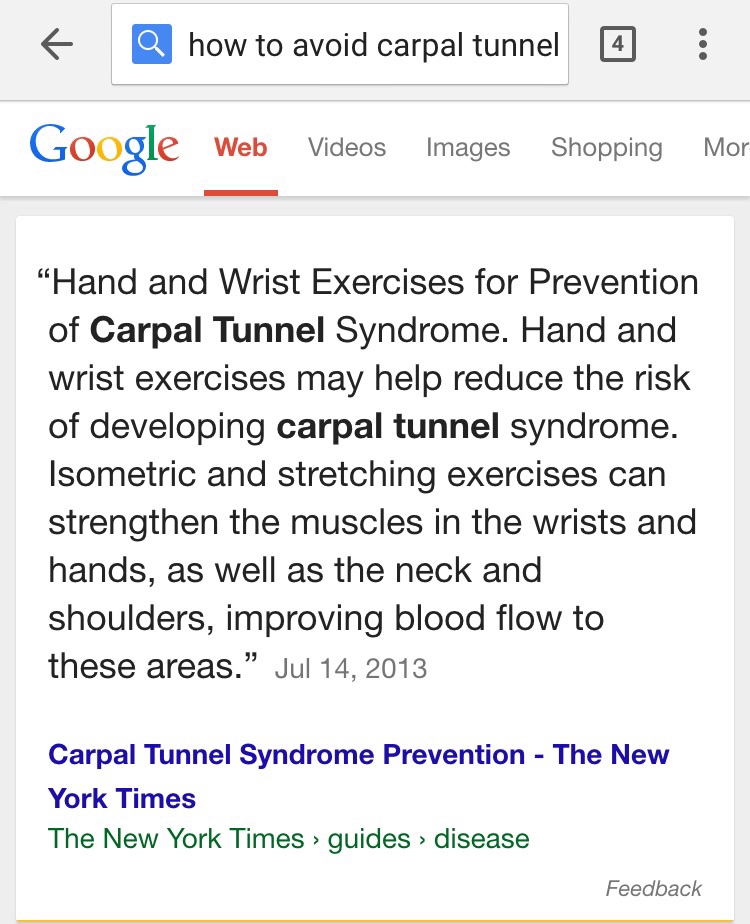
Task: Select the Web results tab
Action: pos(241,148)
